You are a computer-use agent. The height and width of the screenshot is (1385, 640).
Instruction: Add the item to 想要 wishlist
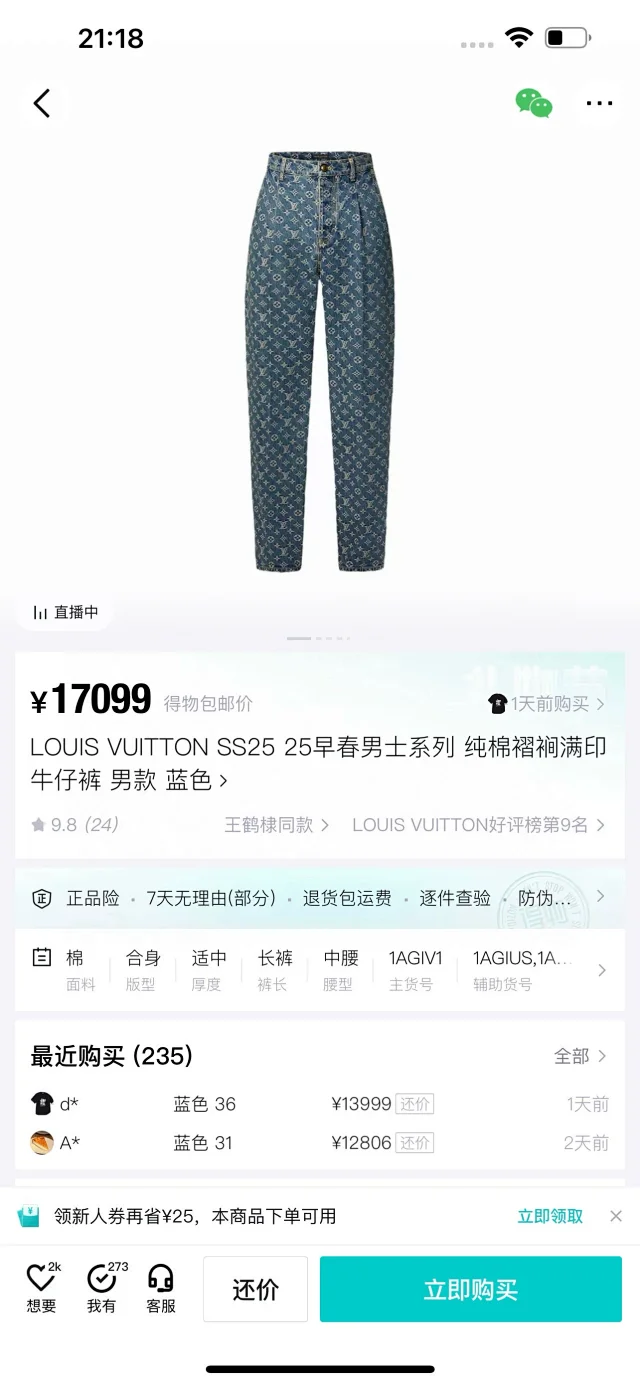pyautogui.click(x=42, y=1288)
